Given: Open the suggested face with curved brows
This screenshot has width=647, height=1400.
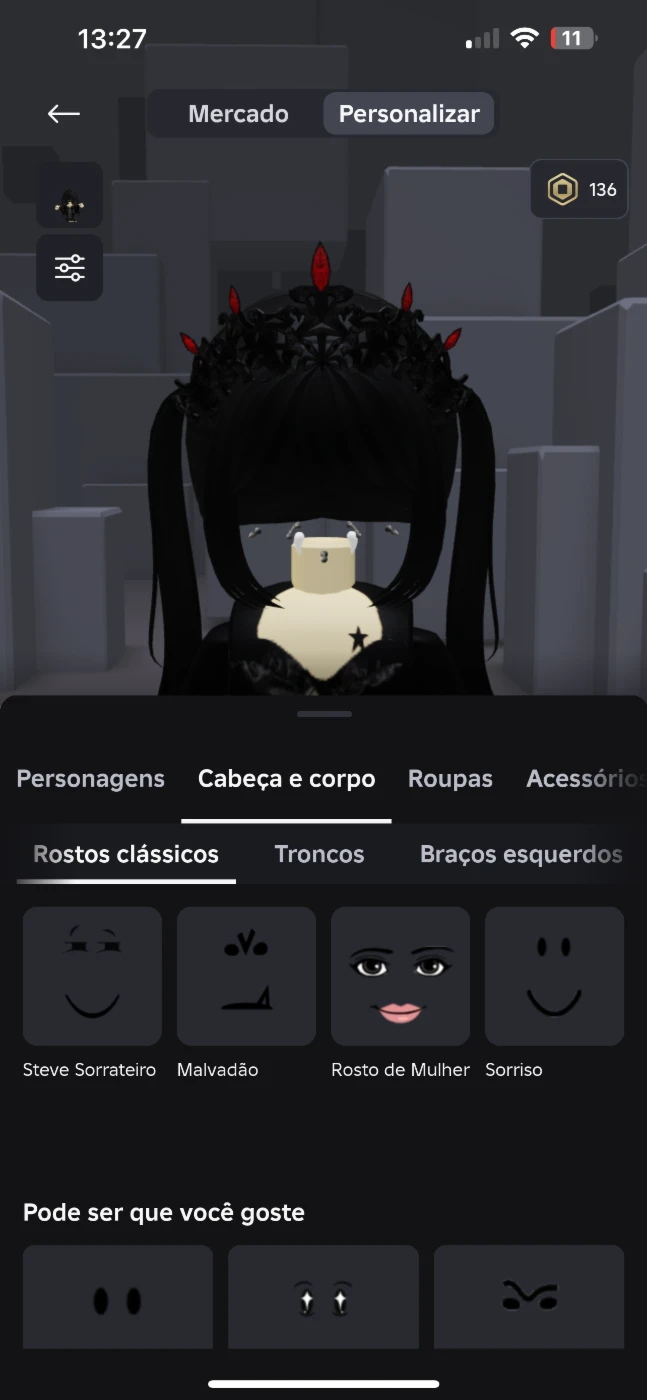Looking at the screenshot, I should coord(529,1298).
